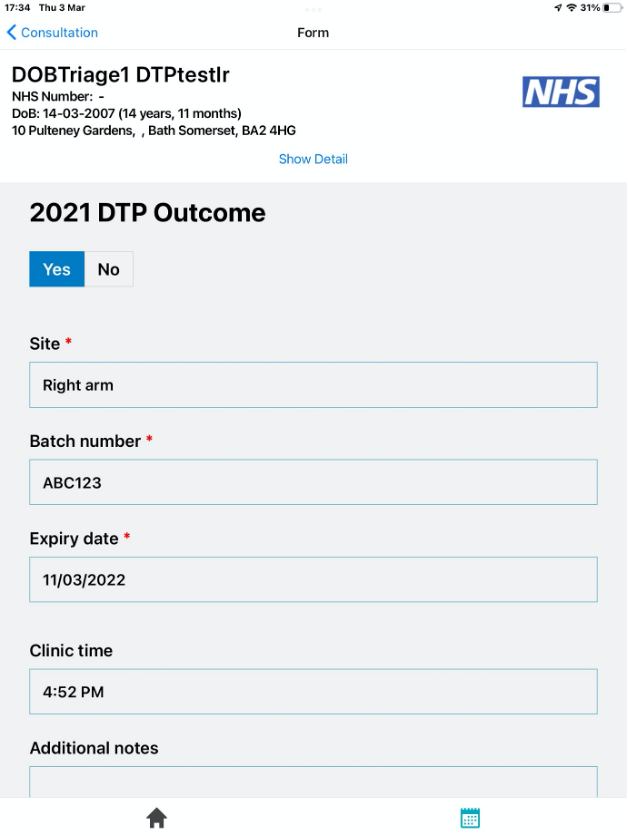Viewport: 628px width, 836px height.
Task: Open the calendar tab
Action: pyautogui.click(x=470, y=818)
